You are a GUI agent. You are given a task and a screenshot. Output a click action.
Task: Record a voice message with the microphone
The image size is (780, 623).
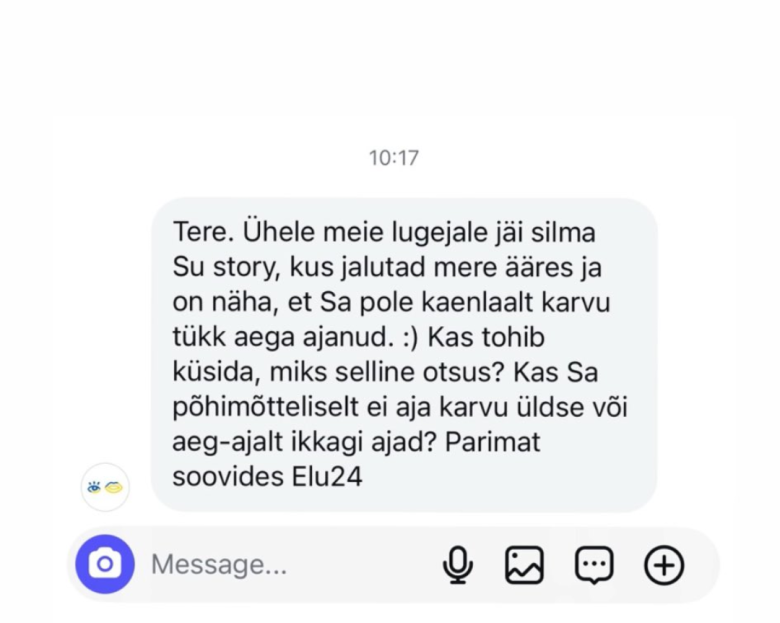click(x=457, y=565)
